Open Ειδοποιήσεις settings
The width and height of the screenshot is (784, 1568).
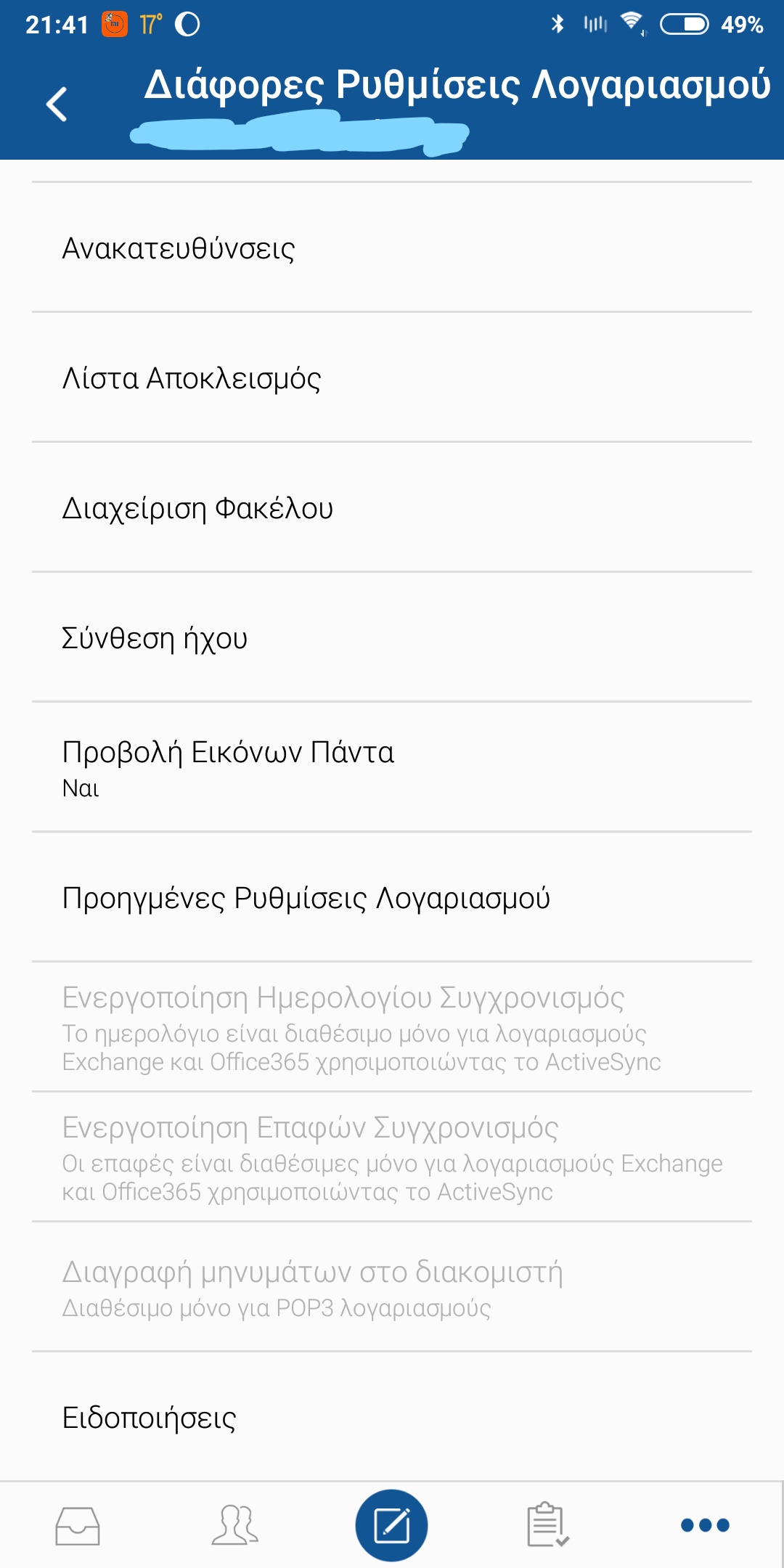click(x=392, y=1418)
